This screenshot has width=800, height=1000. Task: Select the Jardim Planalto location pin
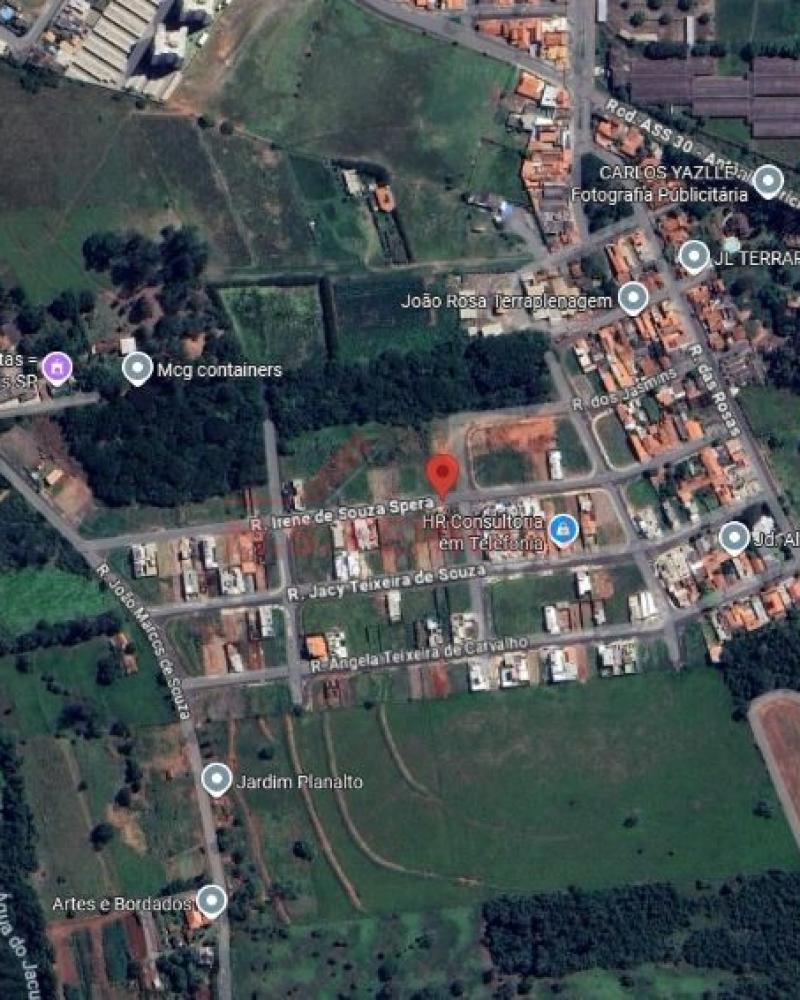click(216, 779)
